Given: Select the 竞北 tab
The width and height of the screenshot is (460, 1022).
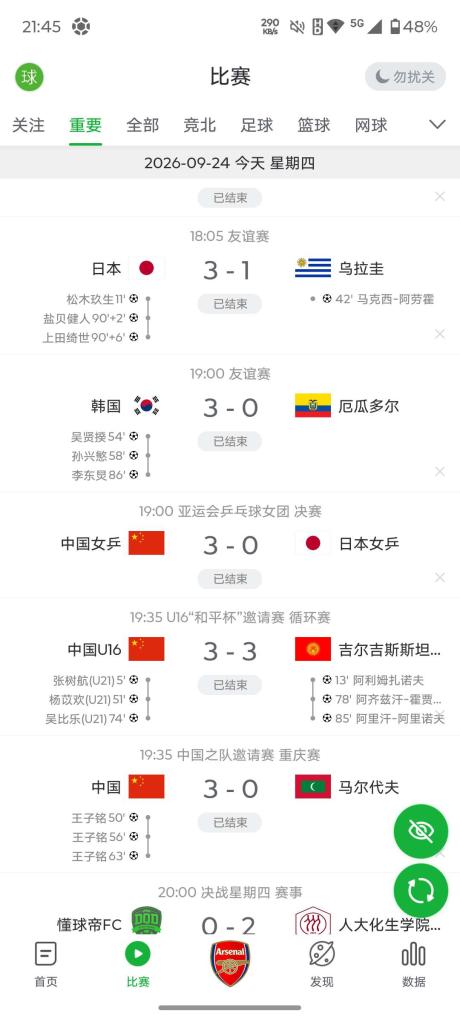Looking at the screenshot, I should click(199, 124).
